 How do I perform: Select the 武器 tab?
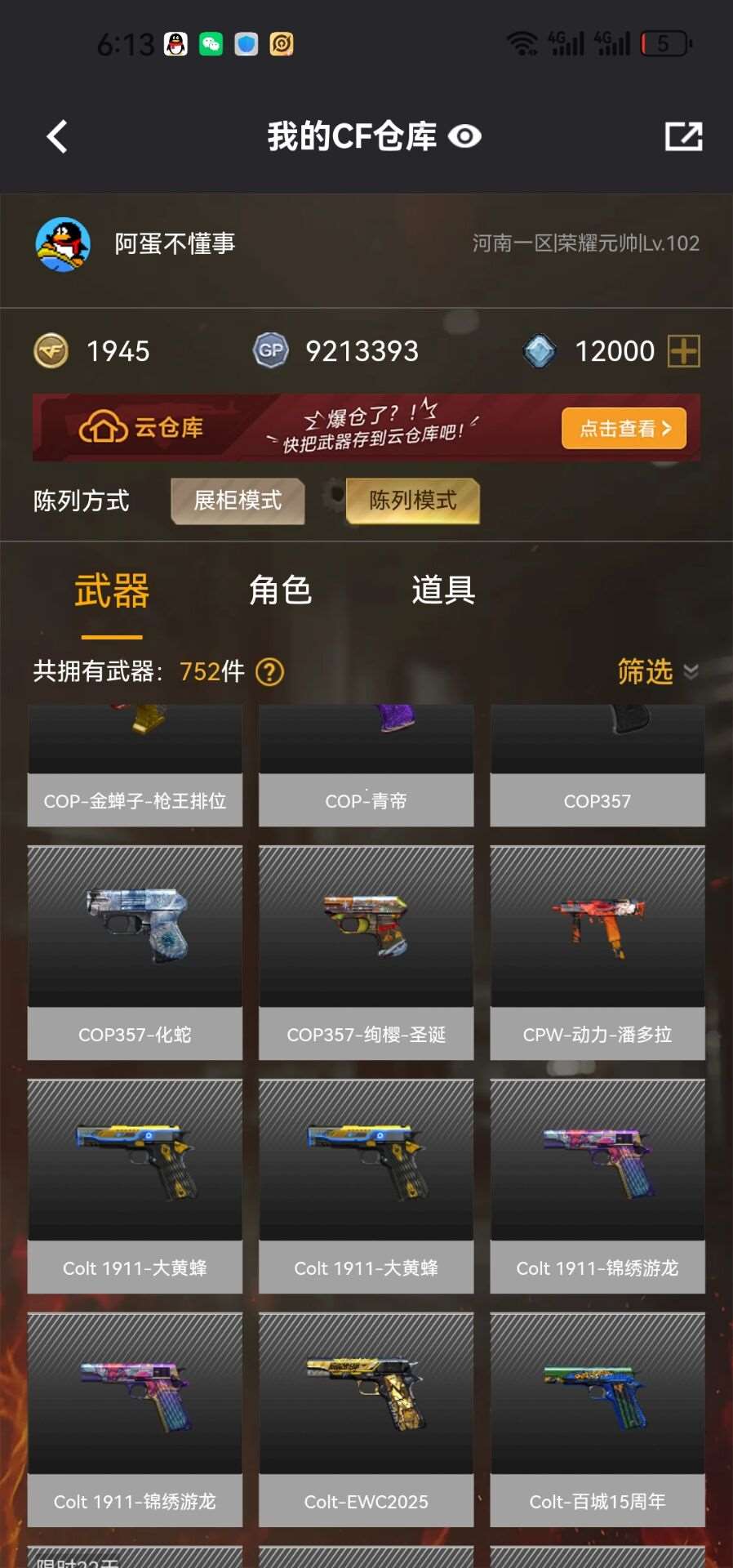tap(112, 590)
